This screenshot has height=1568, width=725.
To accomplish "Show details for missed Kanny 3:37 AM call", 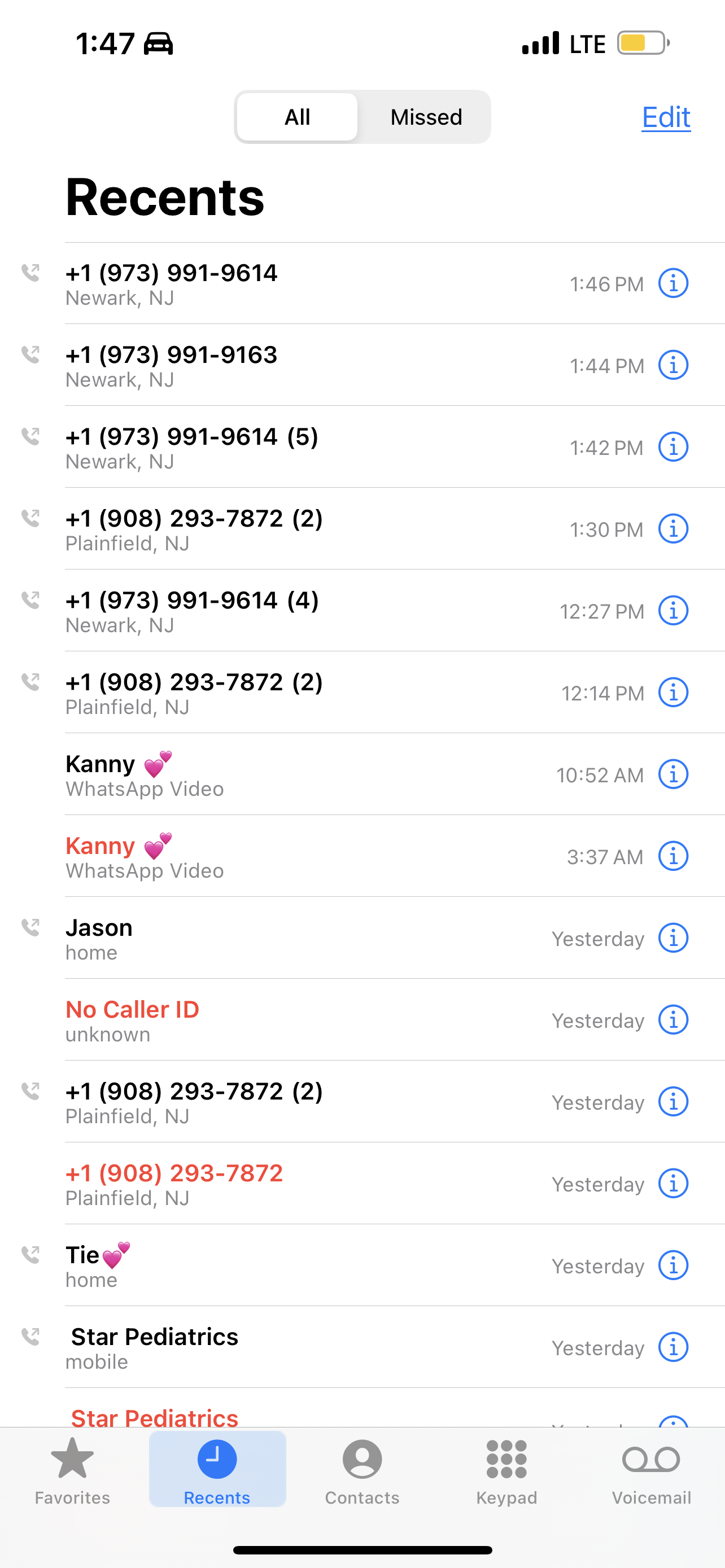I will pyautogui.click(x=672, y=856).
